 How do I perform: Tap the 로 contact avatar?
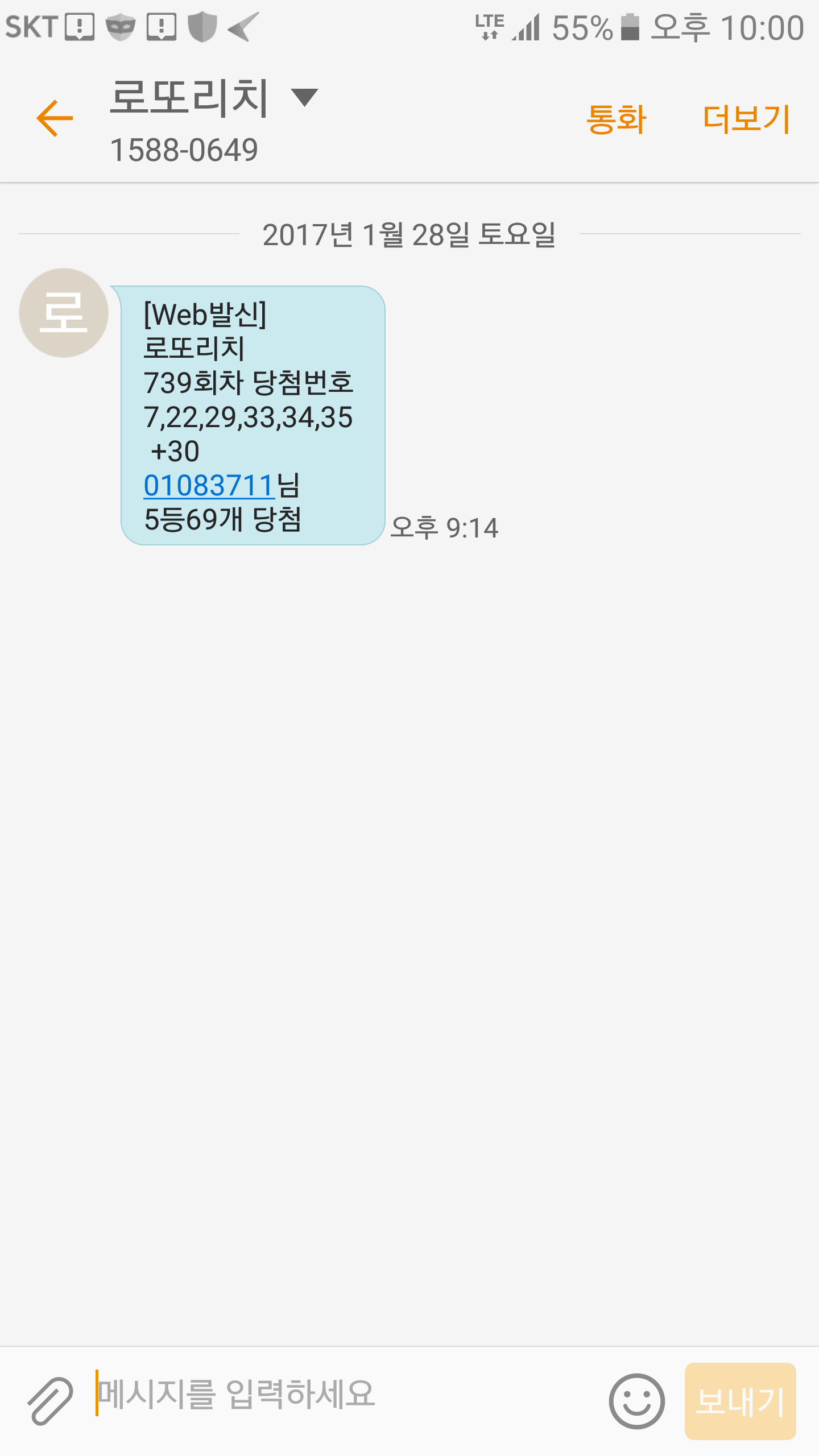64,313
